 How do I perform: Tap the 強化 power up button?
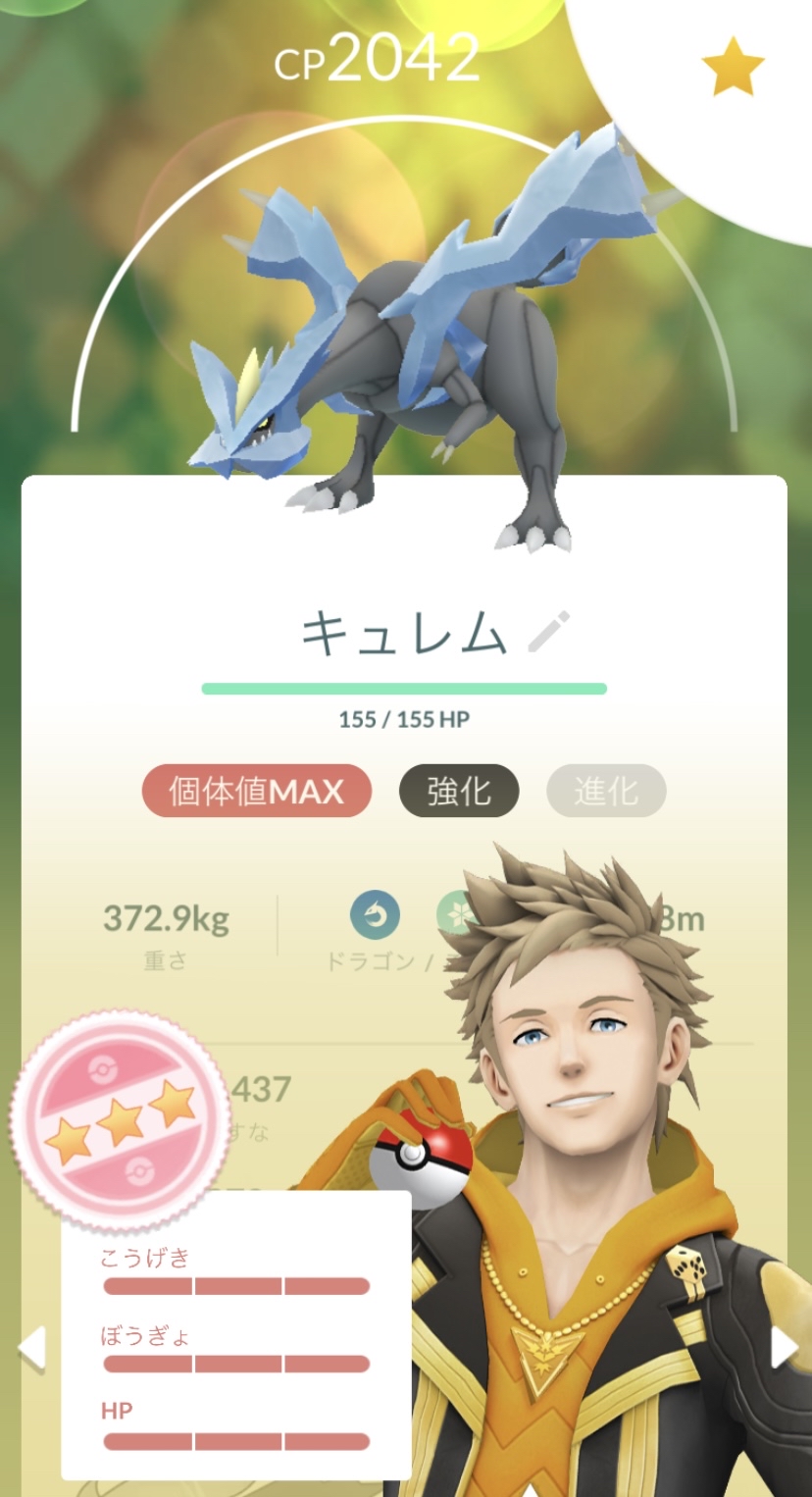point(458,791)
